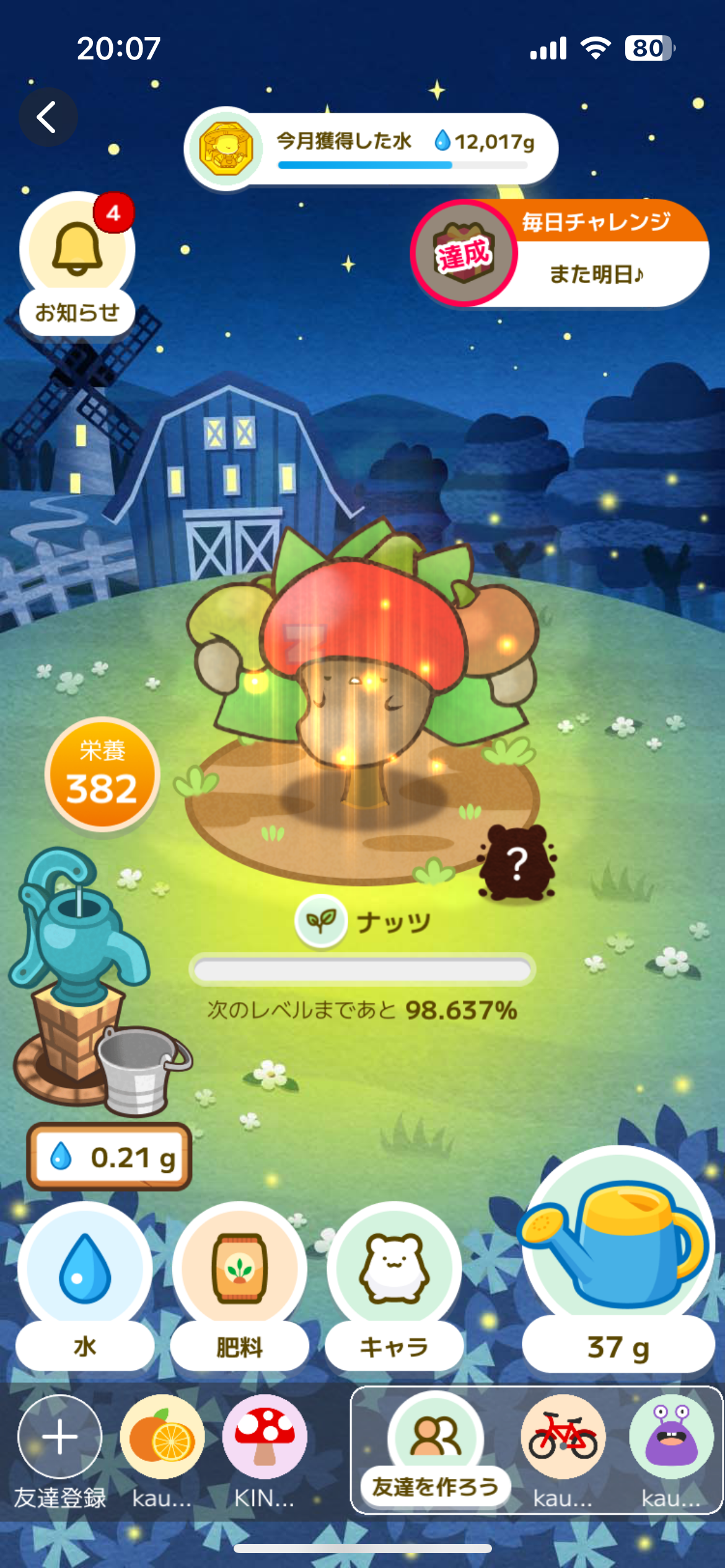Go back using the arrow button
Image resolution: width=725 pixels, height=1568 pixels.
(48, 117)
